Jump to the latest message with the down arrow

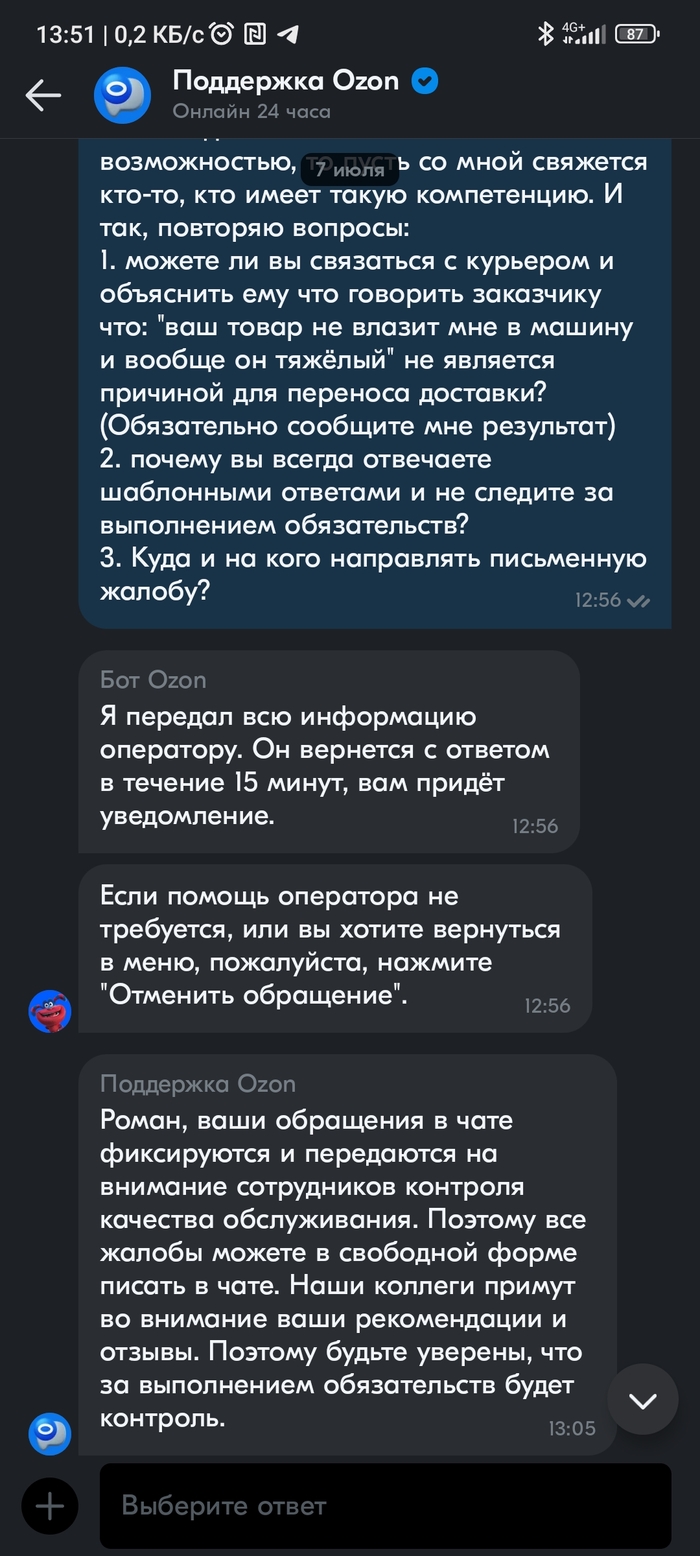[642, 1399]
